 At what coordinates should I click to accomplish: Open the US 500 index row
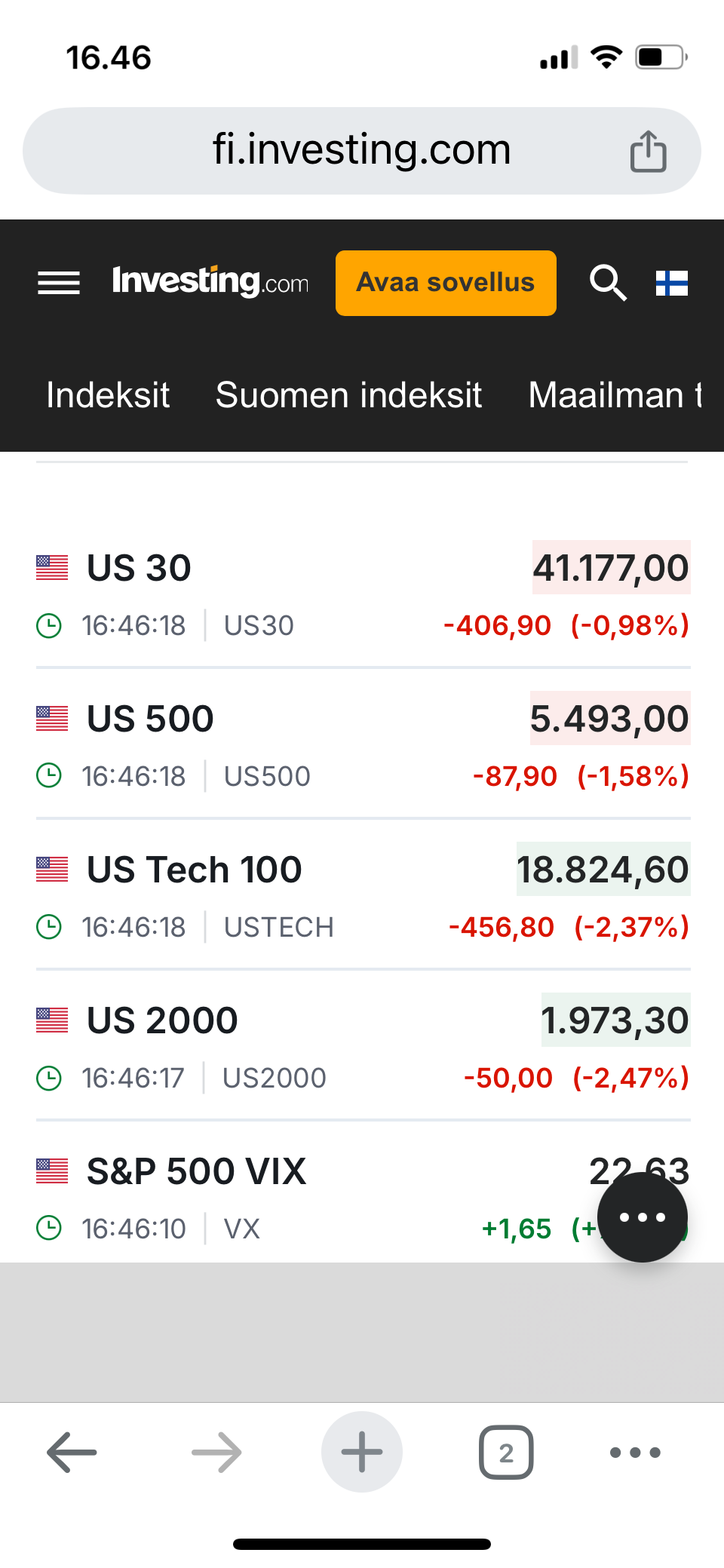pos(363,744)
